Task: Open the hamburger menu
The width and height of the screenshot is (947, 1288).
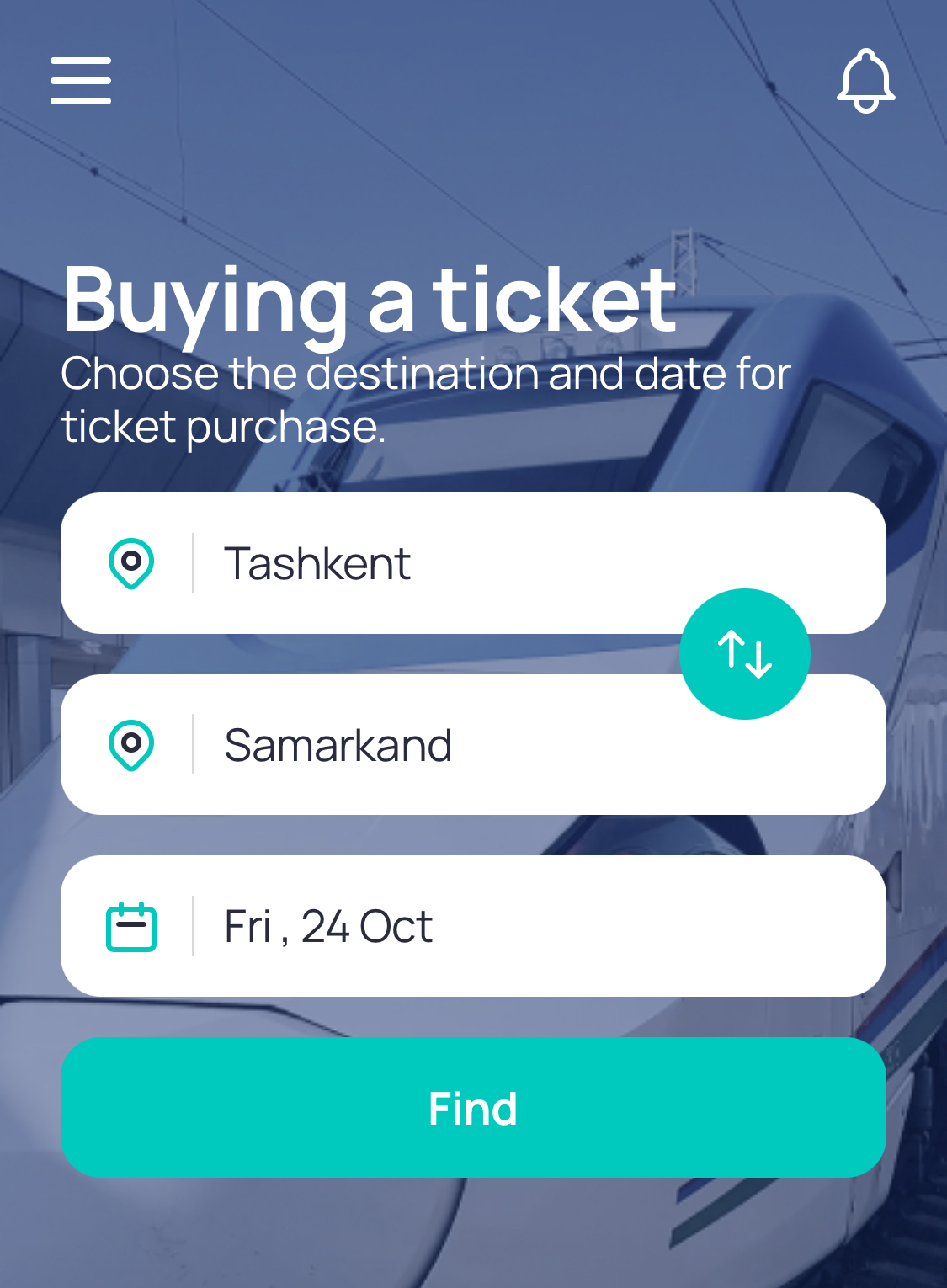Action: [x=81, y=81]
